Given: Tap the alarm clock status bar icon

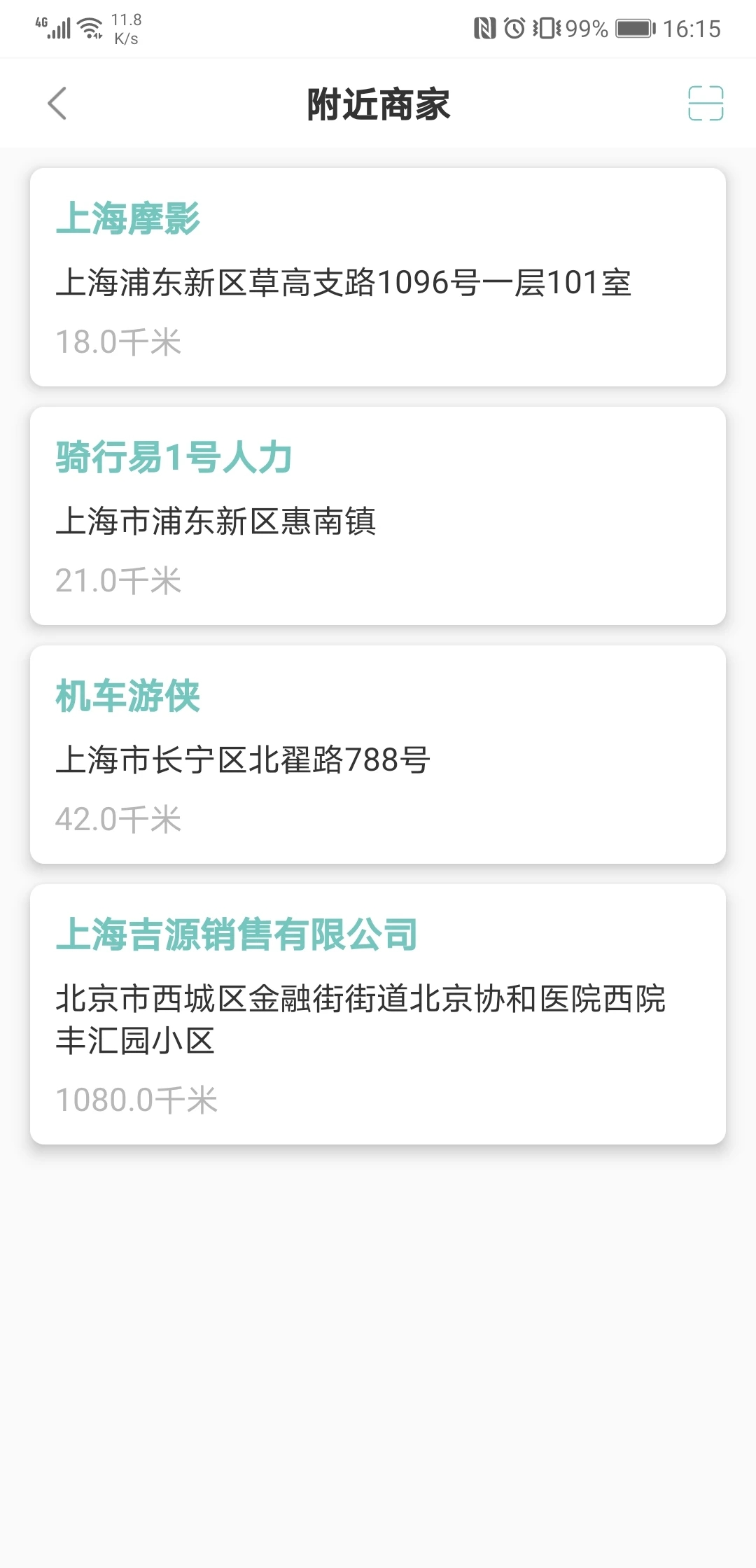Looking at the screenshot, I should point(516,27).
